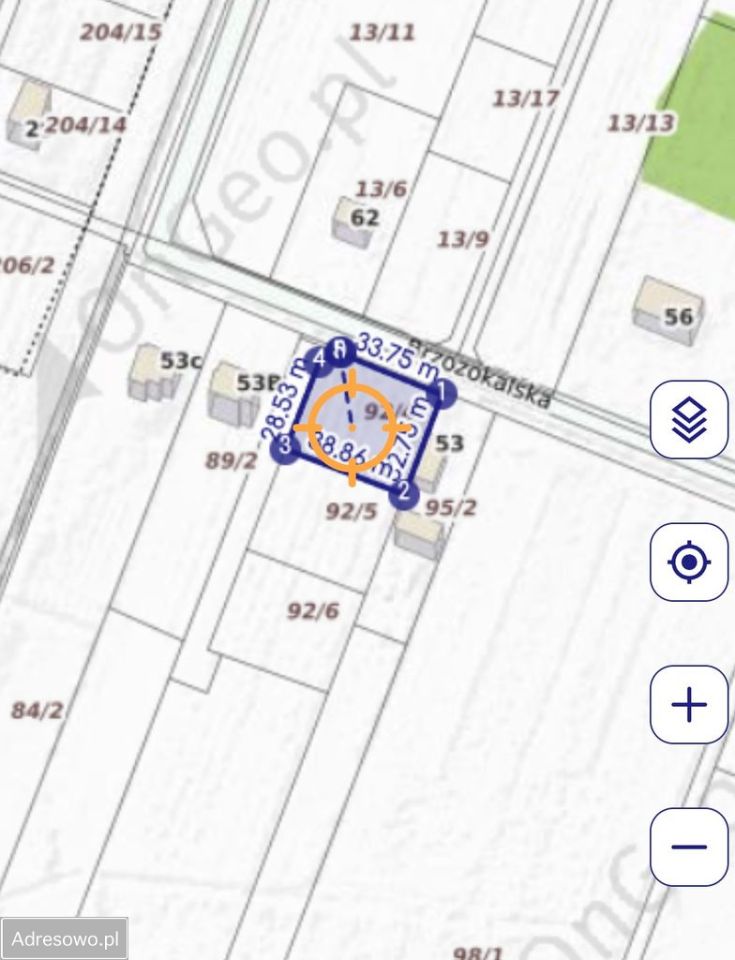The image size is (735, 960).
Task: Open the map layers selector
Action: 689,420
